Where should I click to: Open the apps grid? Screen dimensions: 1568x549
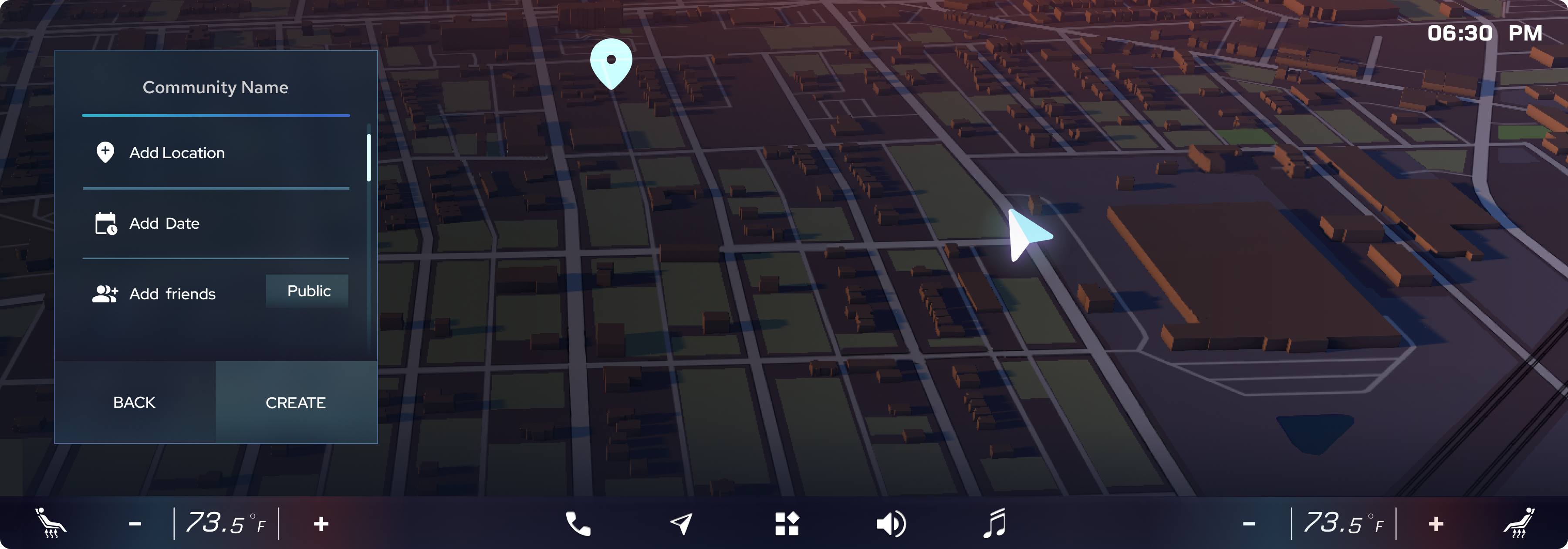[x=787, y=523]
